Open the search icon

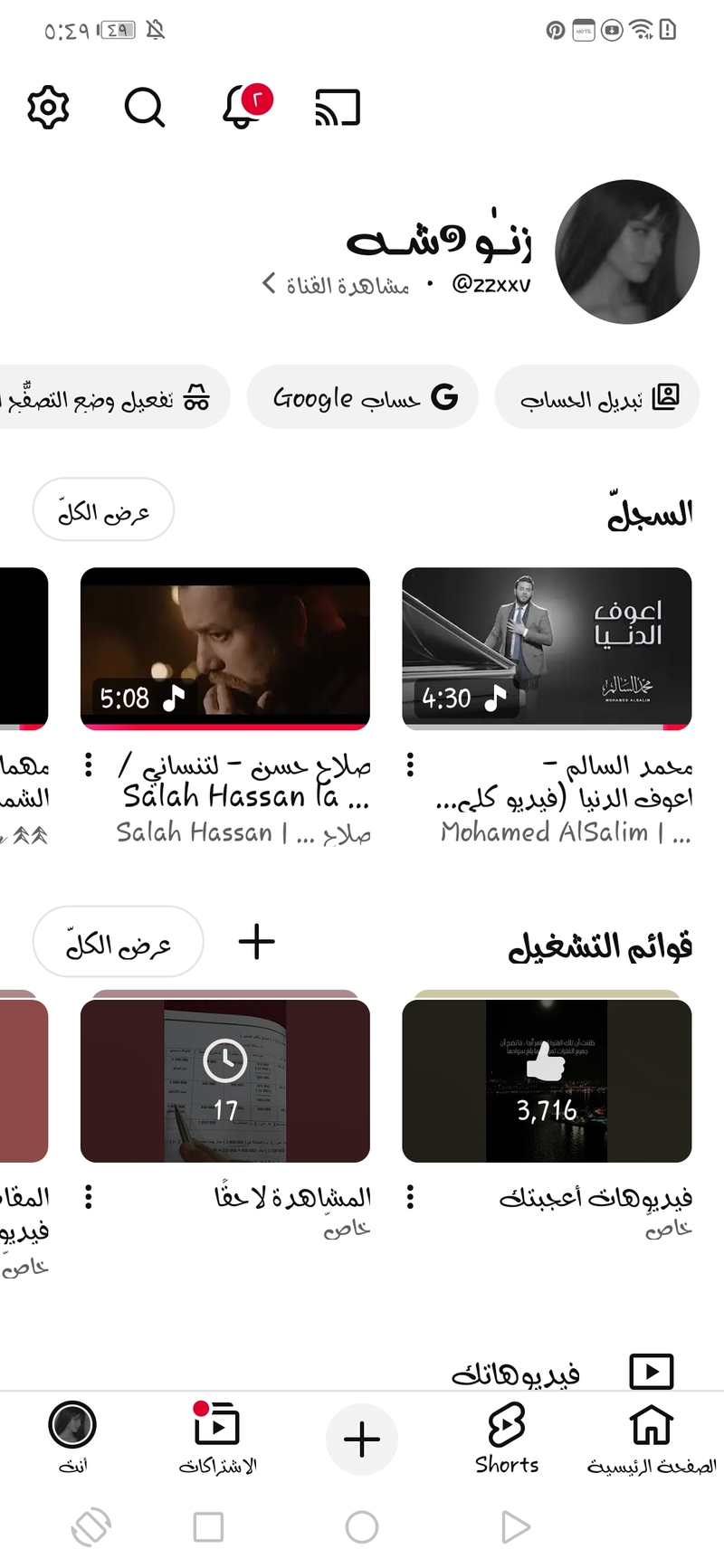pyautogui.click(x=145, y=108)
